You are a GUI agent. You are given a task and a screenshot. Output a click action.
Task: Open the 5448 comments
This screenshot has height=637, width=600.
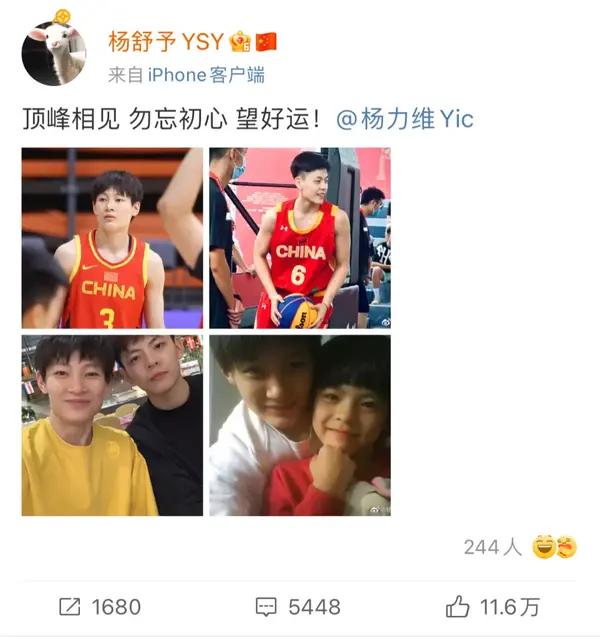click(x=298, y=606)
